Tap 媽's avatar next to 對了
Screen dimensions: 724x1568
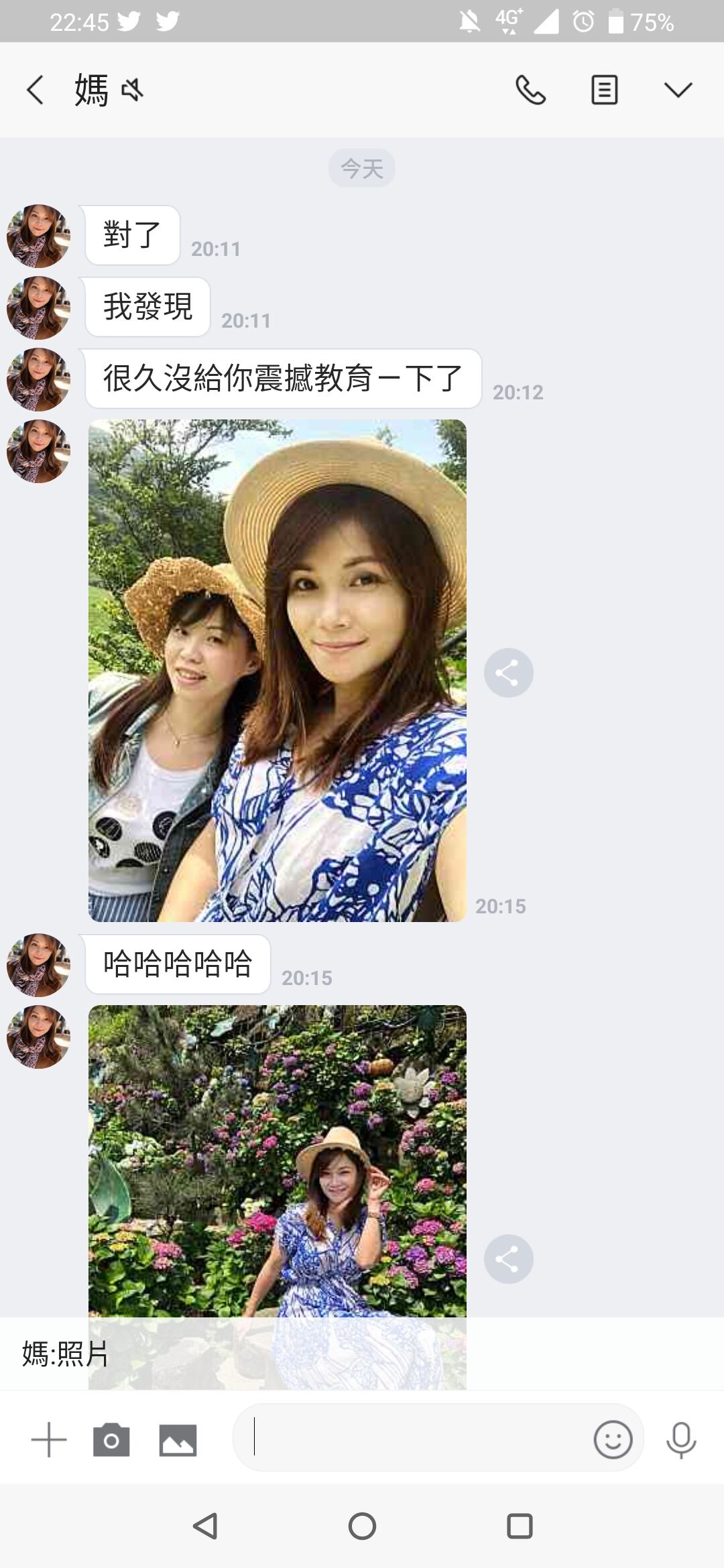click(x=38, y=236)
